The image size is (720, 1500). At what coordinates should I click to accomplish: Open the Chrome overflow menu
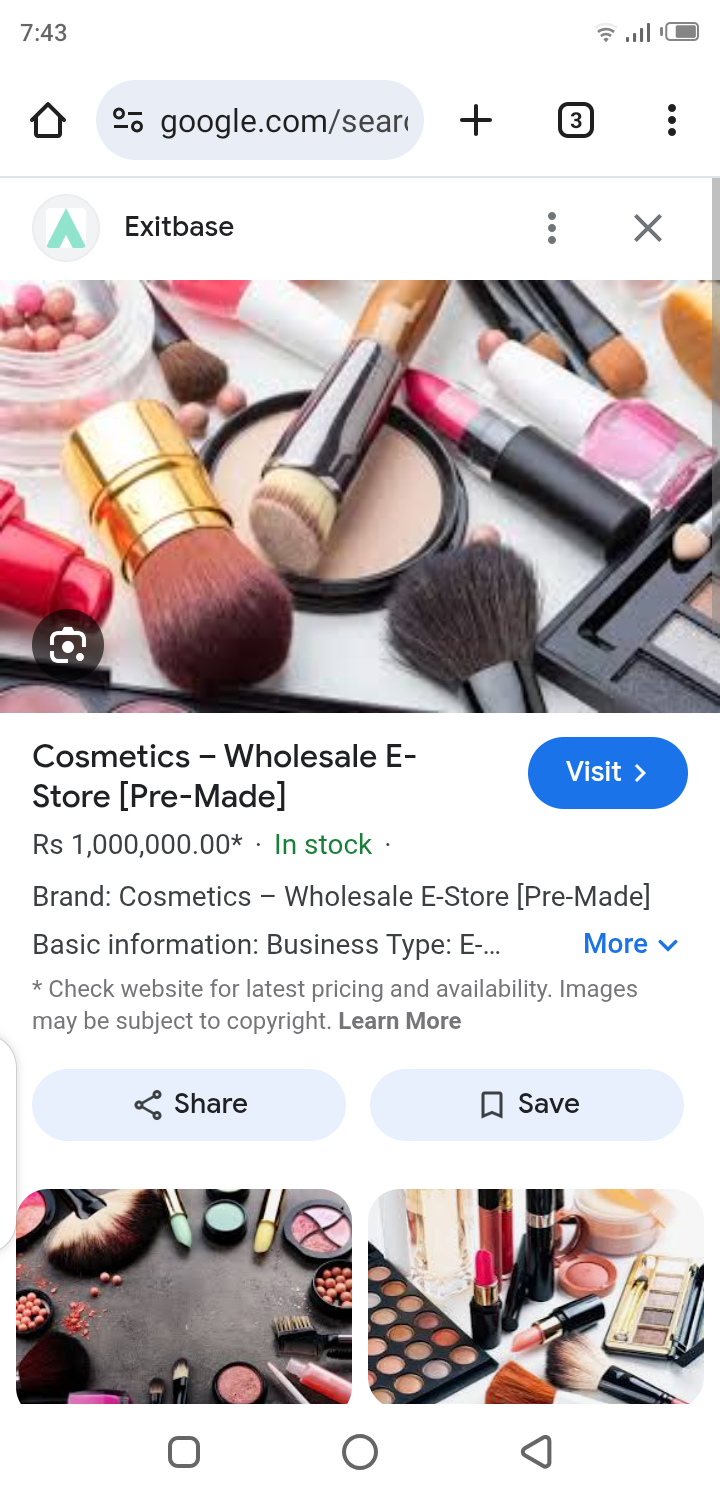(671, 121)
